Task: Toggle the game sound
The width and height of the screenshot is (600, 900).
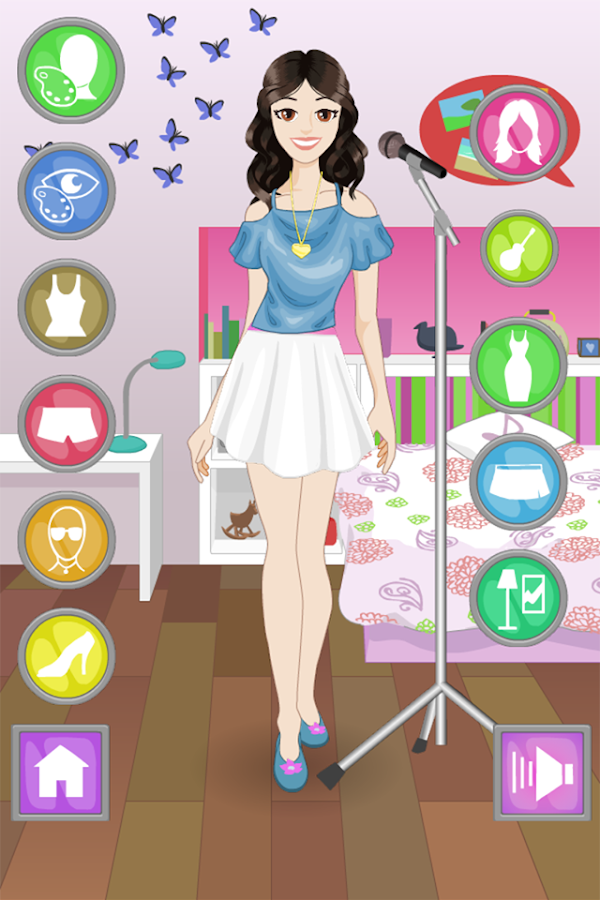Action: [x=541, y=773]
